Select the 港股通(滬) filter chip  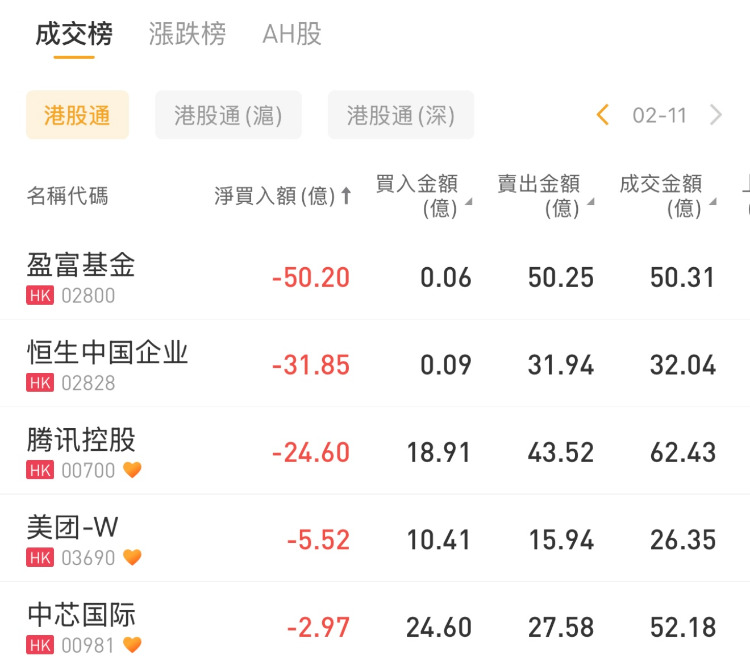[x=228, y=115]
